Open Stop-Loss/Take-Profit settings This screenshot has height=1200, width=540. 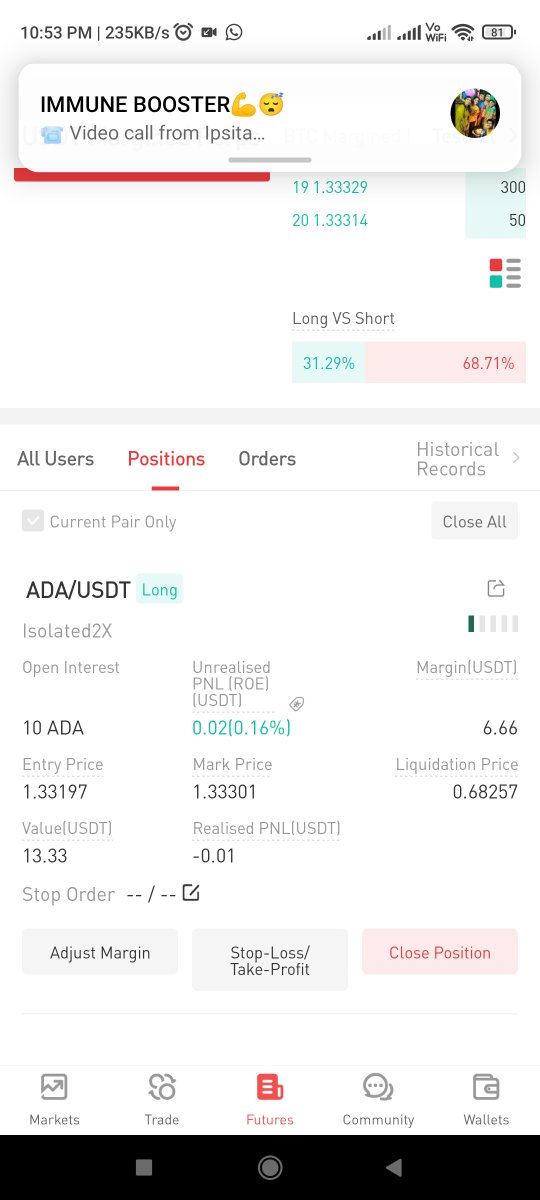click(x=270, y=960)
